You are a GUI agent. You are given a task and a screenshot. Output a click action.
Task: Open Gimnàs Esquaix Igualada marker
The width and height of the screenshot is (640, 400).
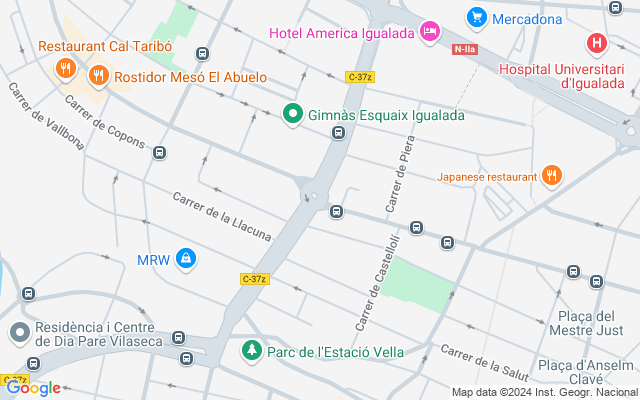point(293,115)
